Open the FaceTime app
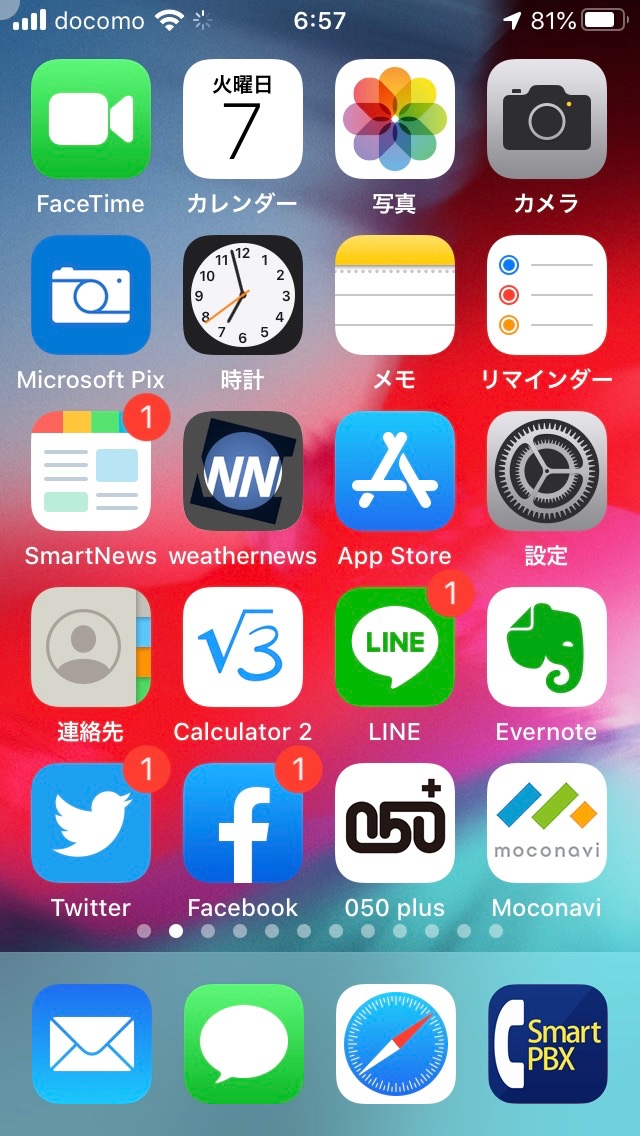Image resolution: width=640 pixels, height=1136 pixels. (91, 119)
